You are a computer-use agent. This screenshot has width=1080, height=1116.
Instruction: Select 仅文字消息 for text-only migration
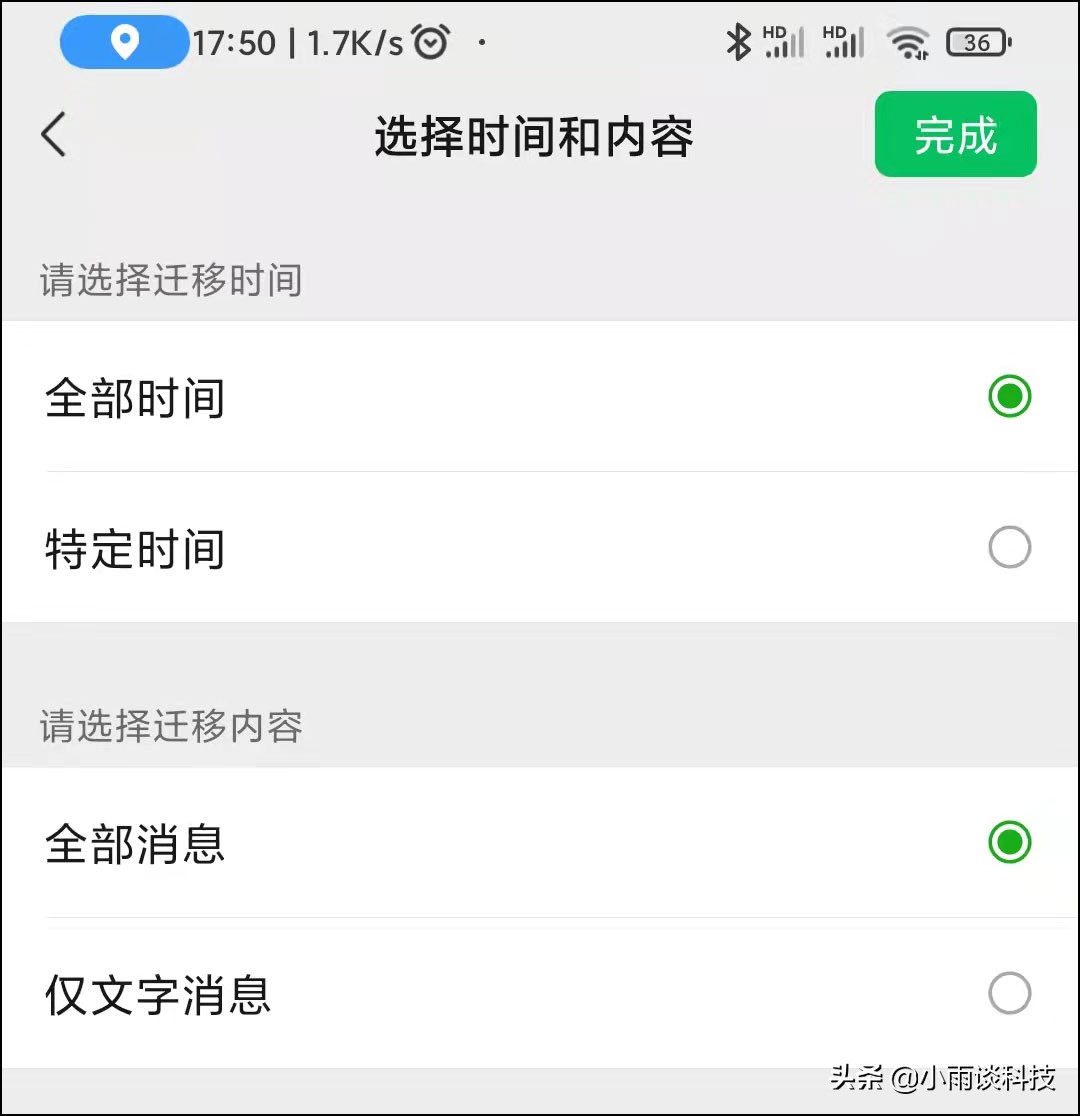pos(1010,992)
